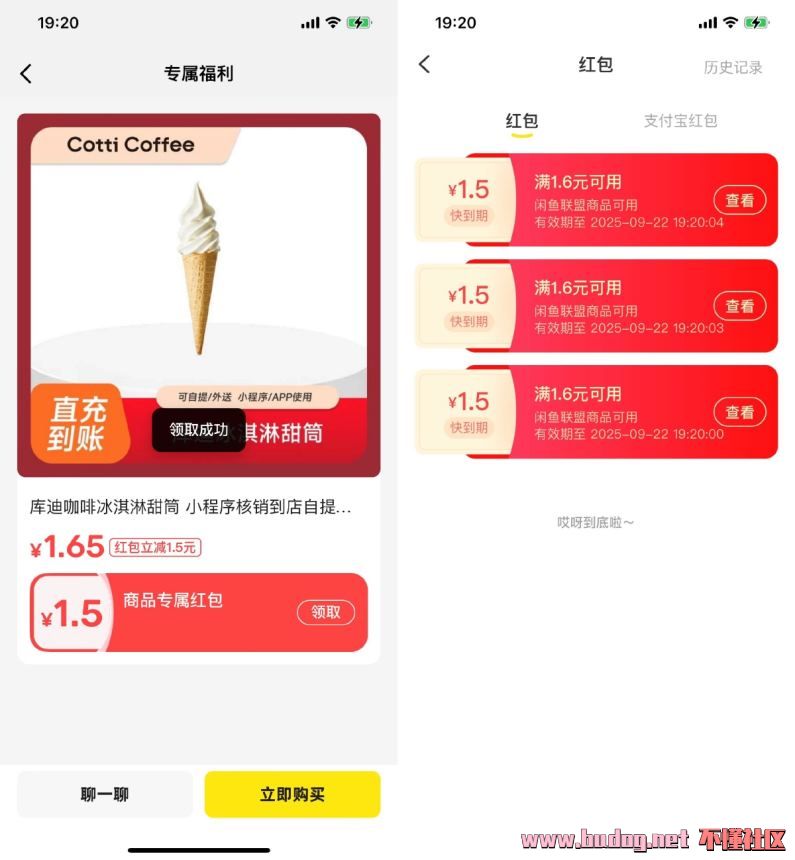795x860 pixels.
Task: Go back from the 专属福利 page
Action: (x=26, y=73)
